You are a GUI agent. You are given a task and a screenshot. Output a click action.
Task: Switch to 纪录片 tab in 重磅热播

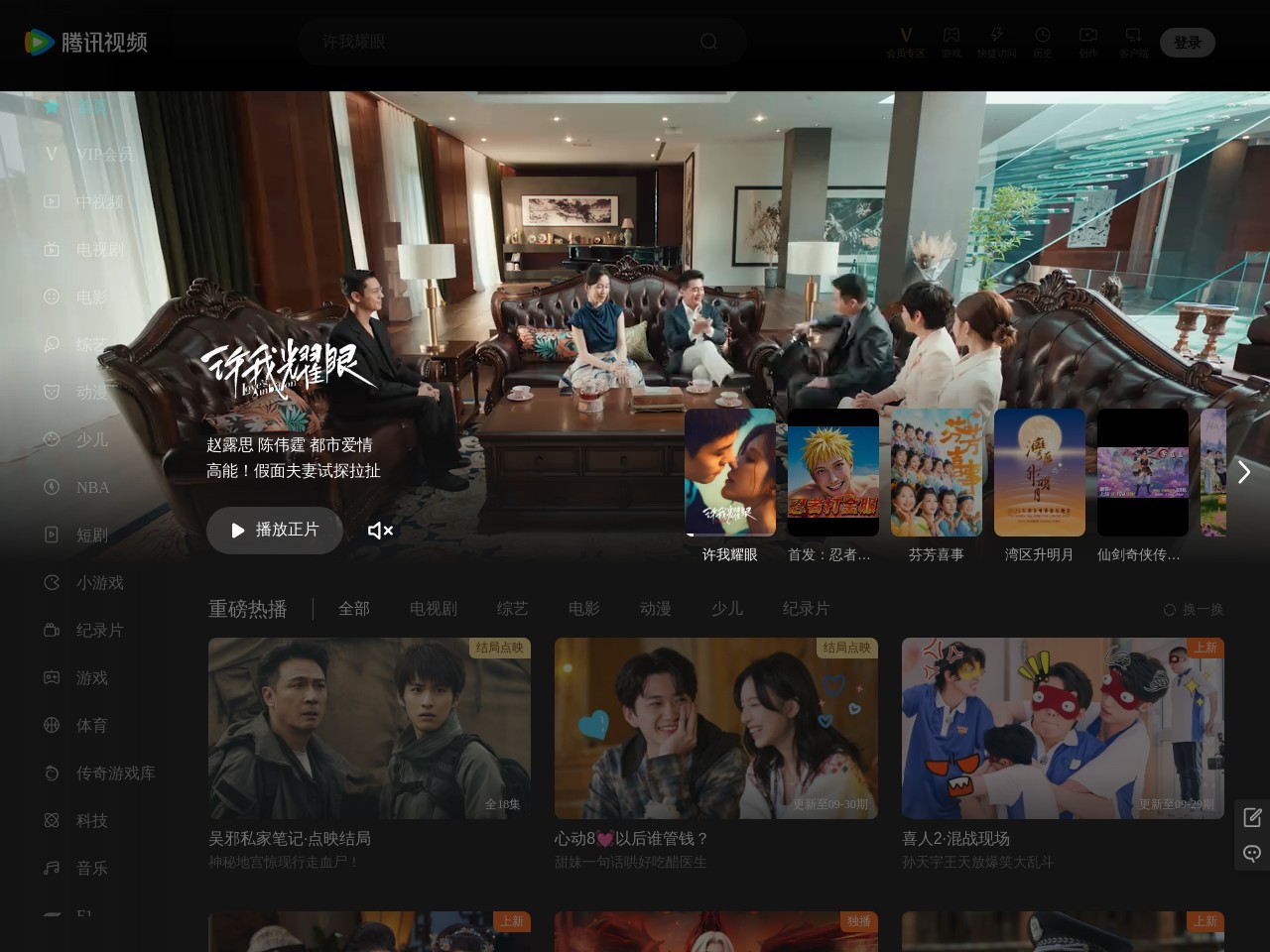(x=806, y=609)
